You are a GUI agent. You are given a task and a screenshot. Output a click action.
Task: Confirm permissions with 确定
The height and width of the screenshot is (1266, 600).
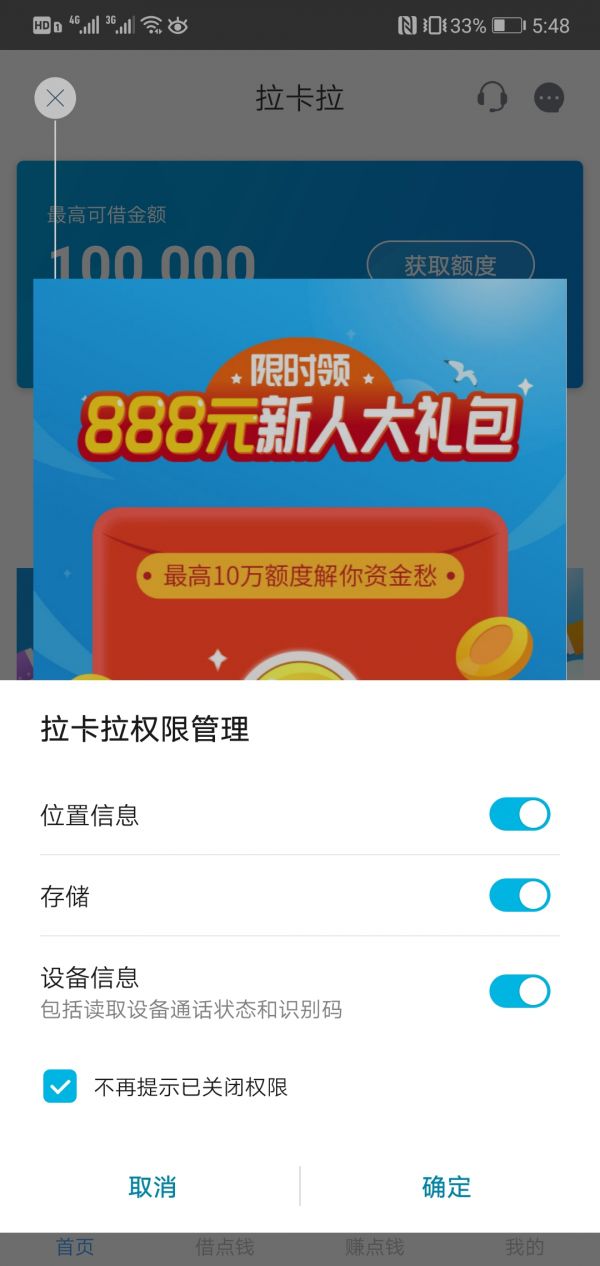(x=446, y=1187)
